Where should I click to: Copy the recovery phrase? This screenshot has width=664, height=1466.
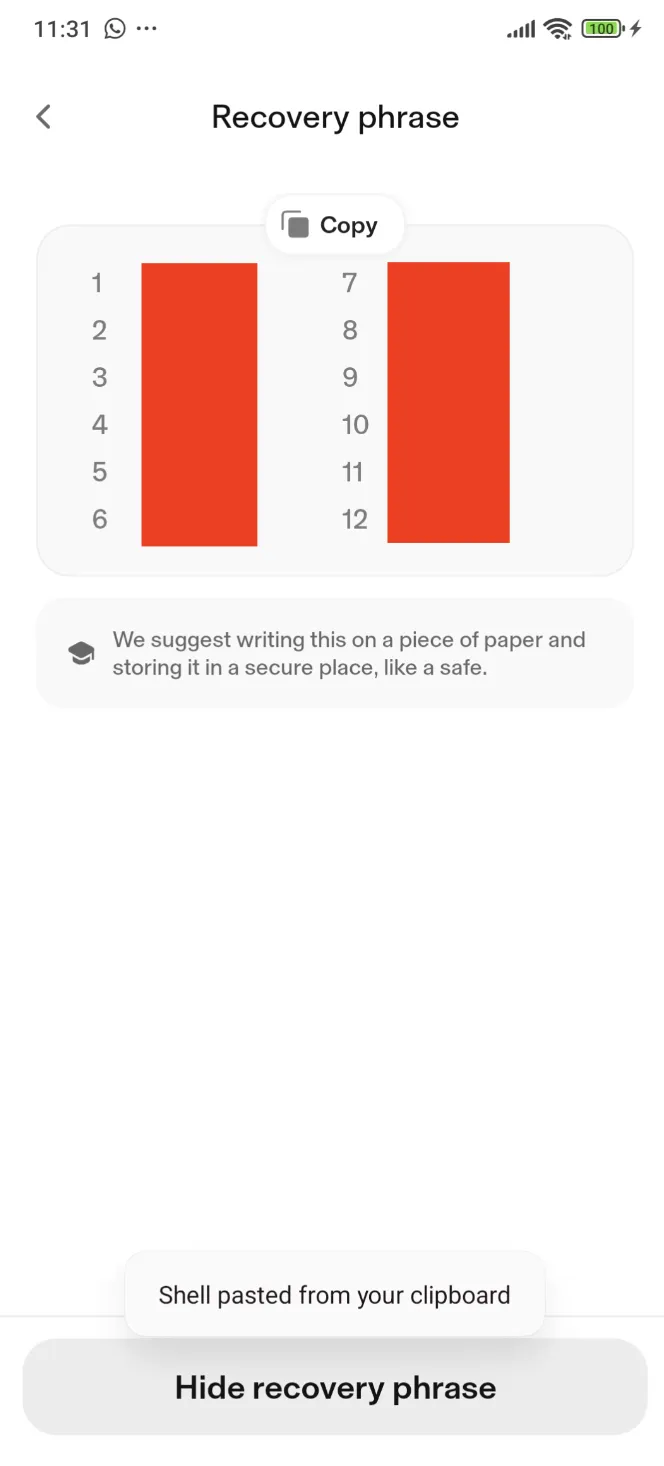pos(333,225)
